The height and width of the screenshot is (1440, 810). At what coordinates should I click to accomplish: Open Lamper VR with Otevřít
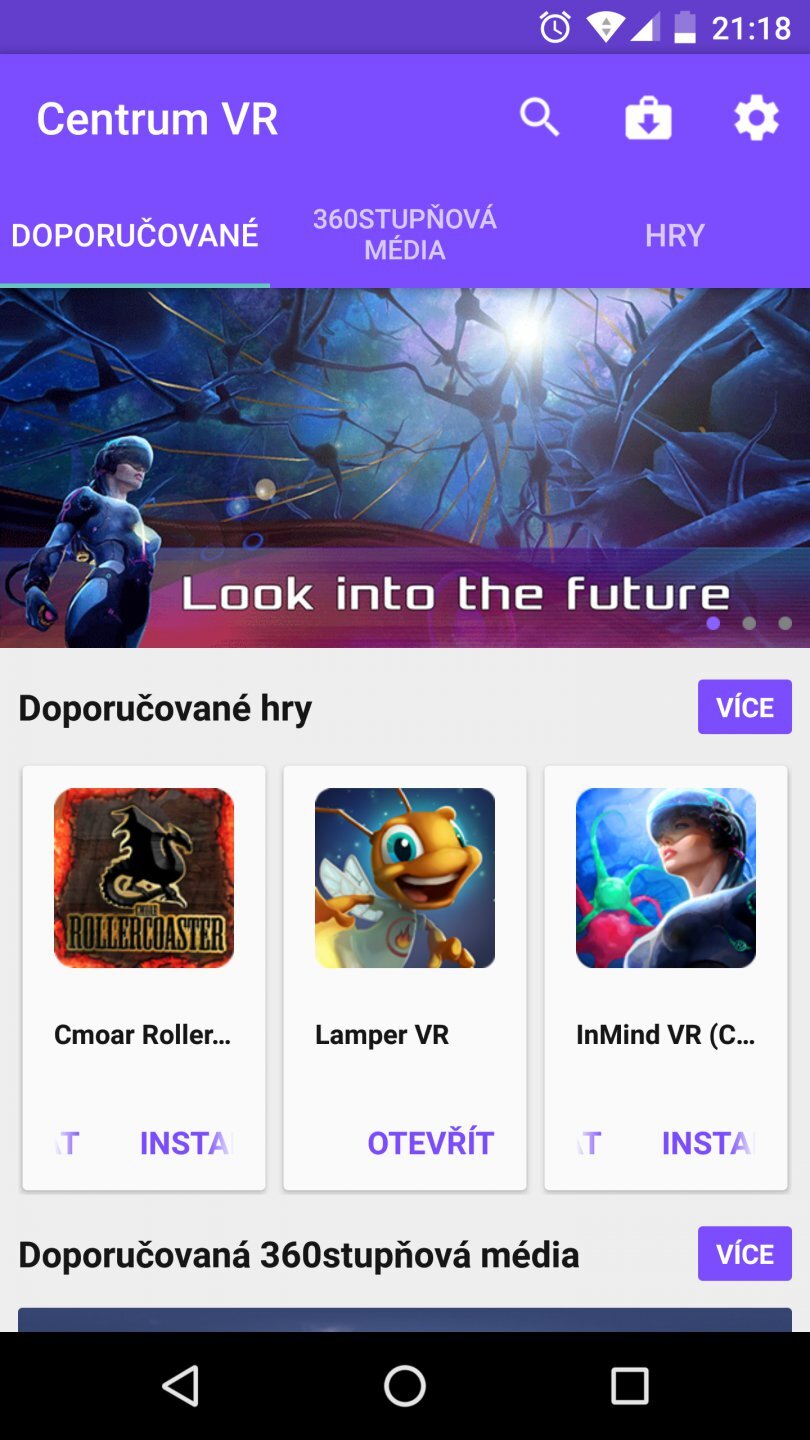point(430,1143)
